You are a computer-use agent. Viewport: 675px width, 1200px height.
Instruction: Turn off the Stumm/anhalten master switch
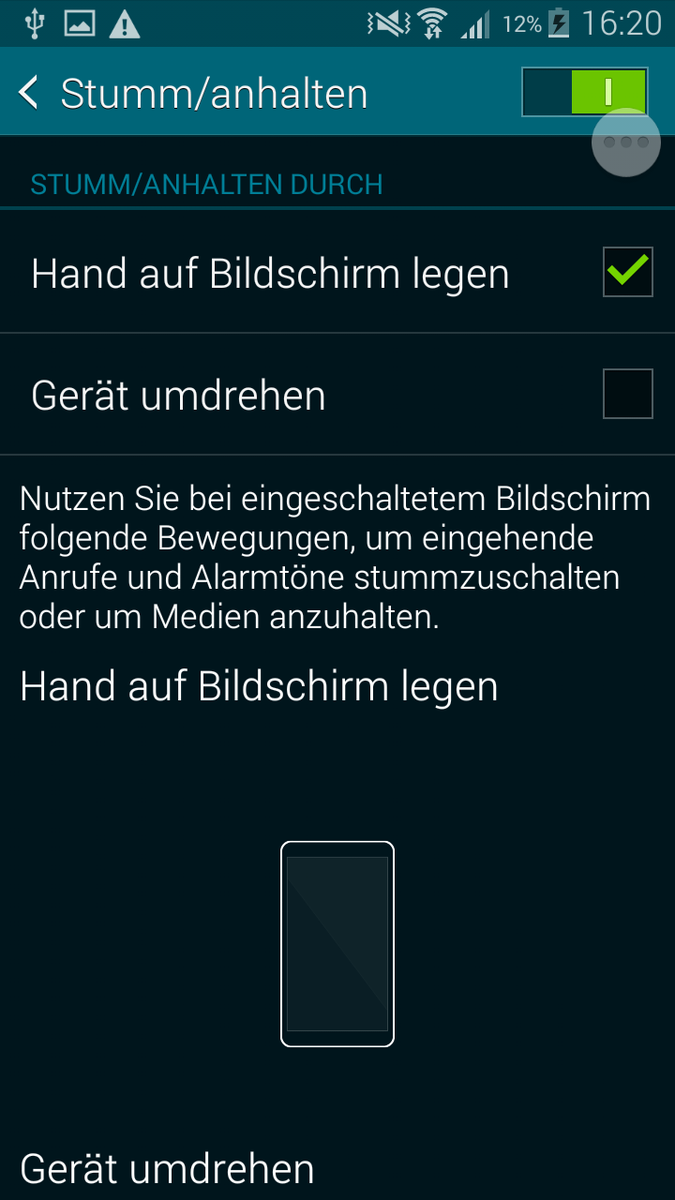coord(584,92)
